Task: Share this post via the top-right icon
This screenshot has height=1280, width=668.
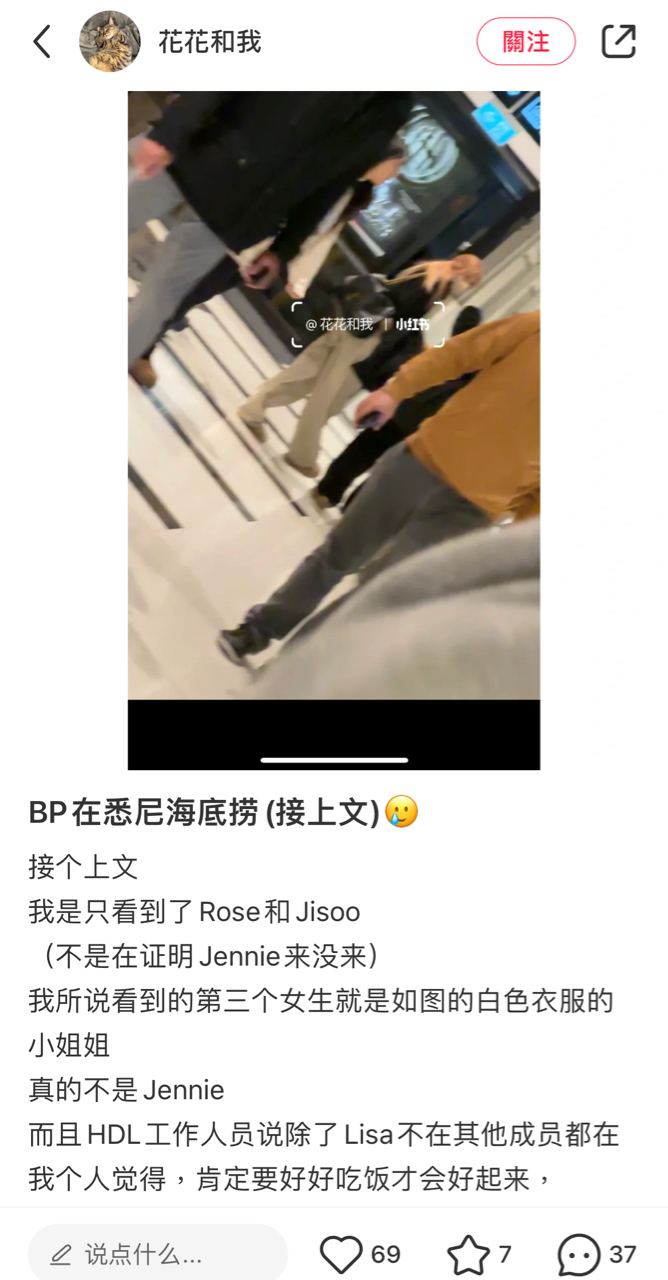Action: (x=618, y=42)
